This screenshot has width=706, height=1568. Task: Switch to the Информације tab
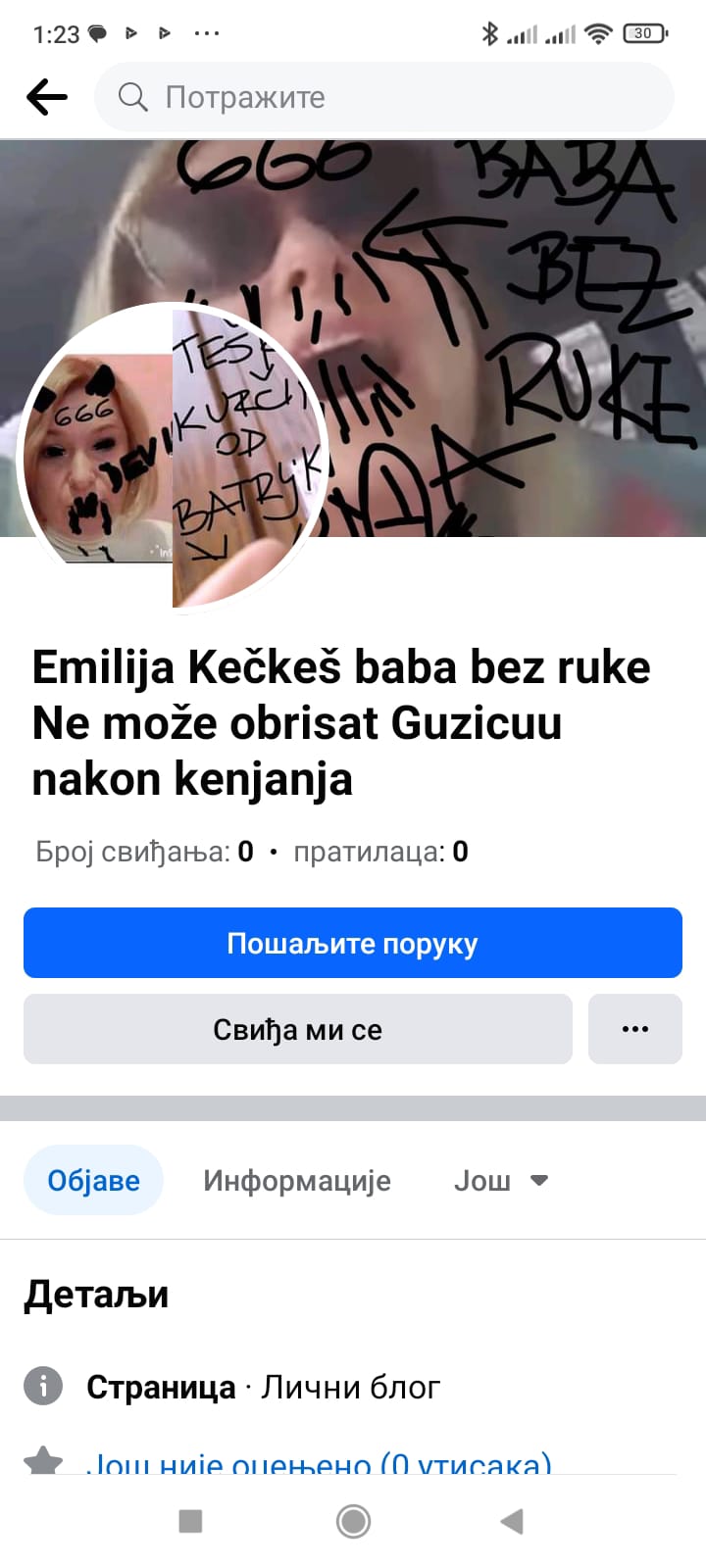(297, 1180)
